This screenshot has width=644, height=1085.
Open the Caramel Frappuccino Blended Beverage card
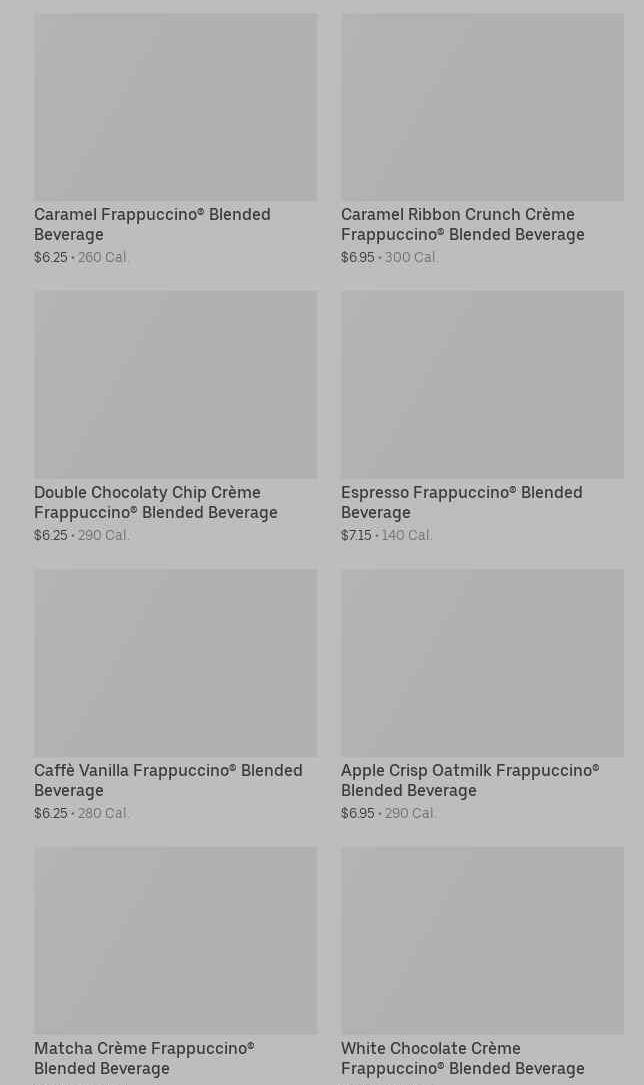pyautogui.click(x=176, y=139)
